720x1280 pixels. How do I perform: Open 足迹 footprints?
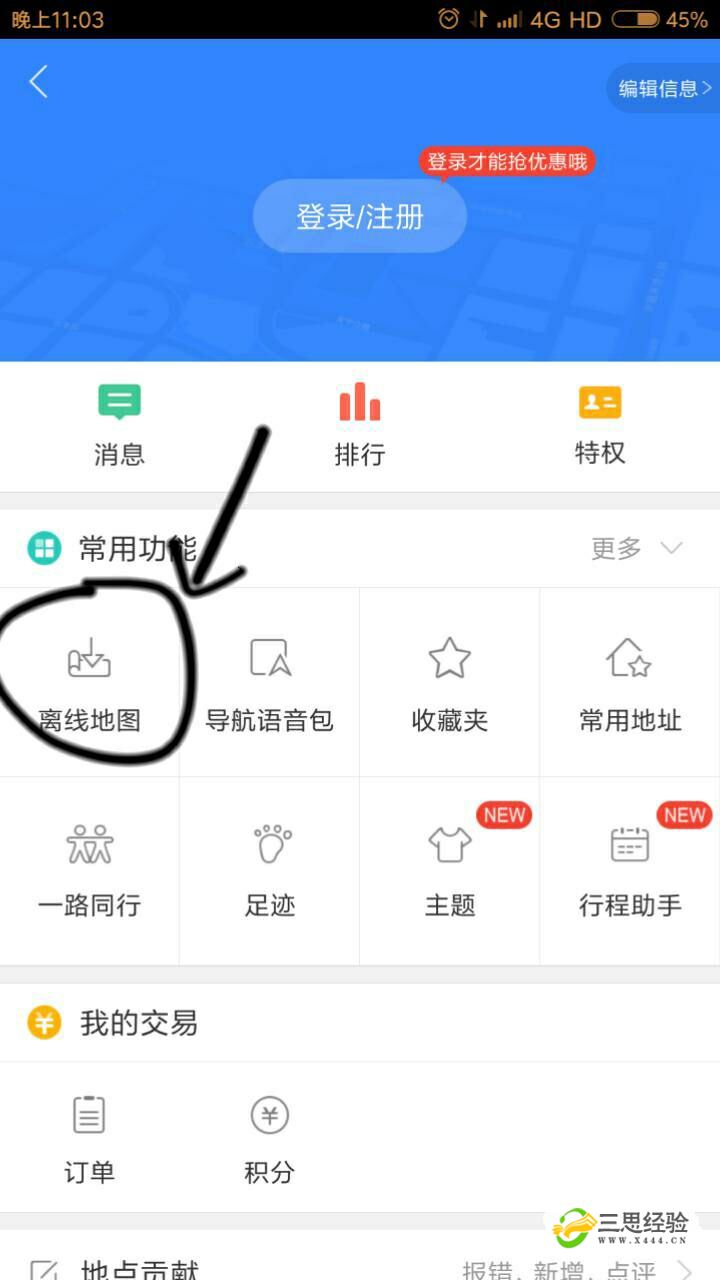point(269,870)
